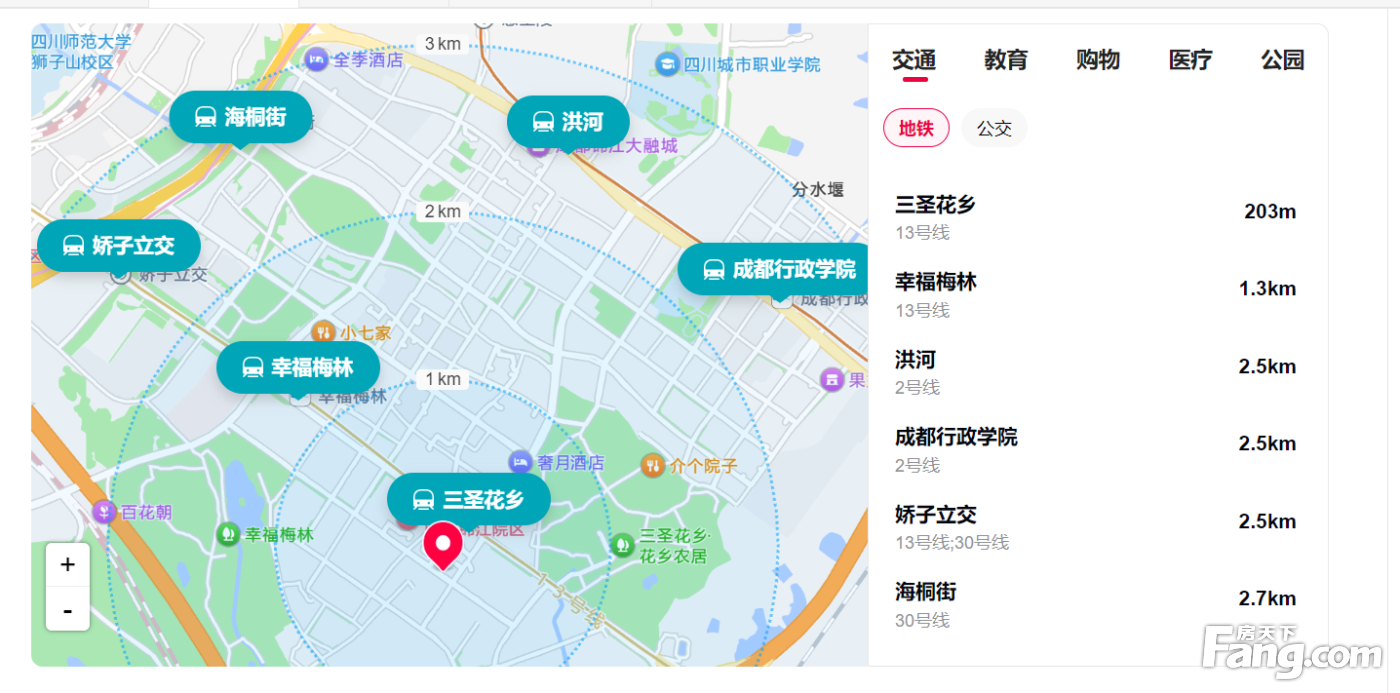1400x693 pixels.
Task: Select the 交通 tab
Action: (914, 60)
